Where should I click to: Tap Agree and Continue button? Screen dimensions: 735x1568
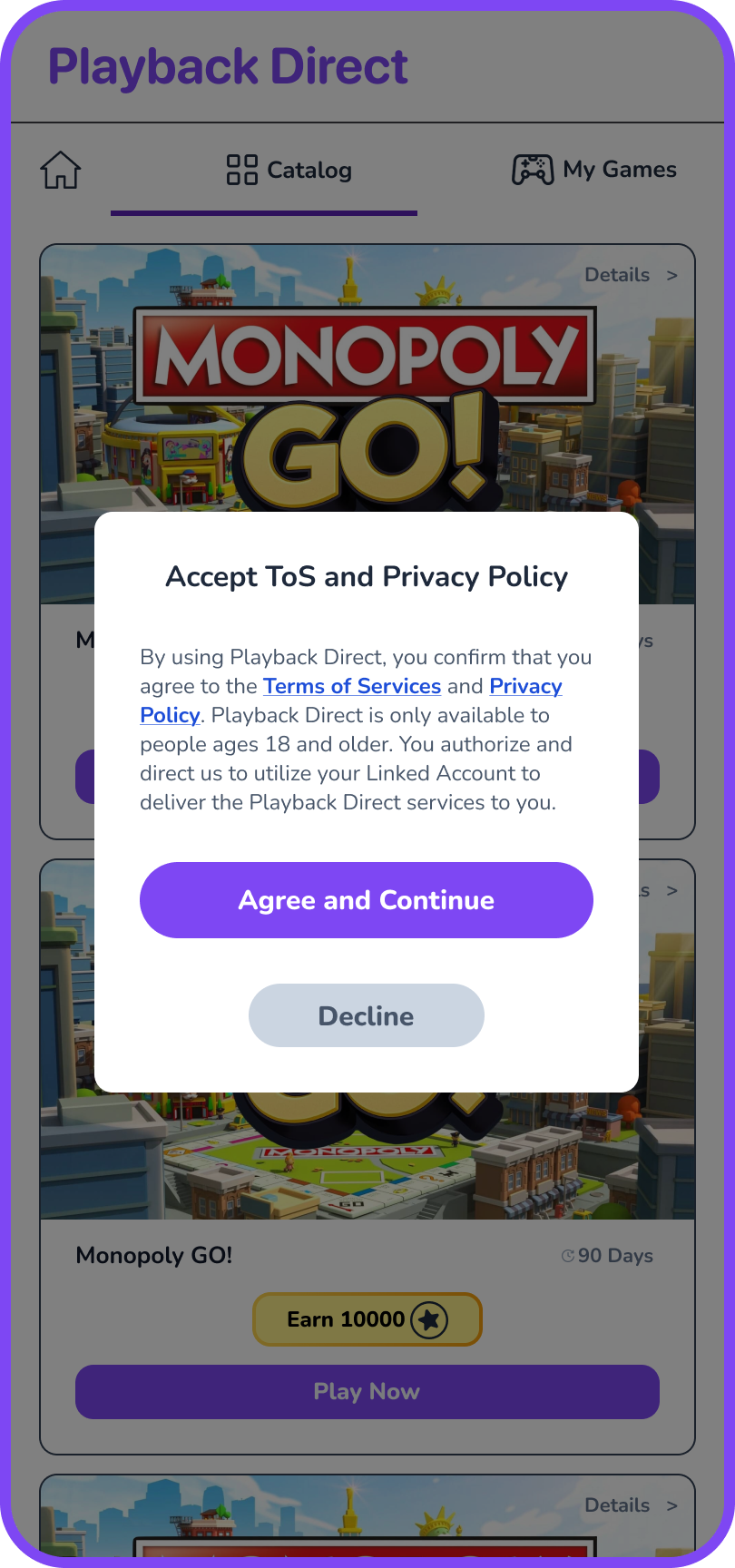click(366, 900)
